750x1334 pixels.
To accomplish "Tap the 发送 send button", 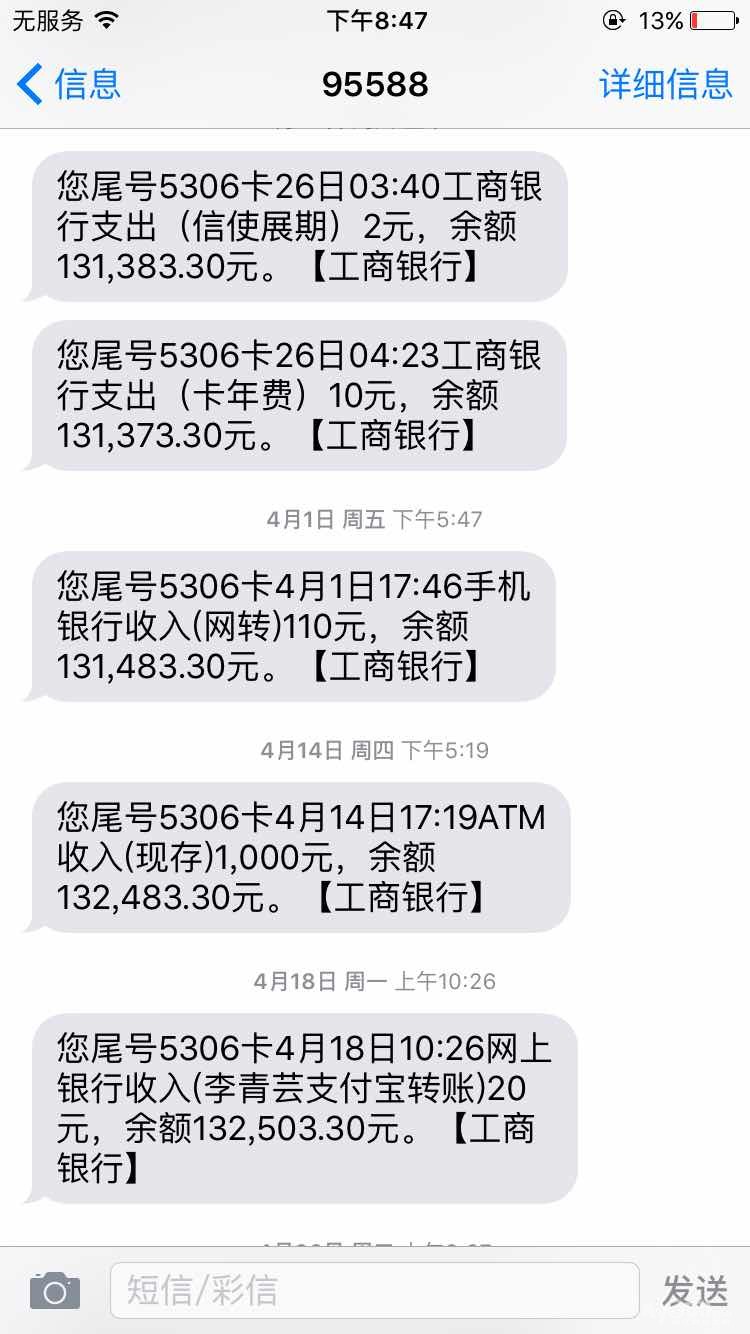I will tap(695, 1291).
